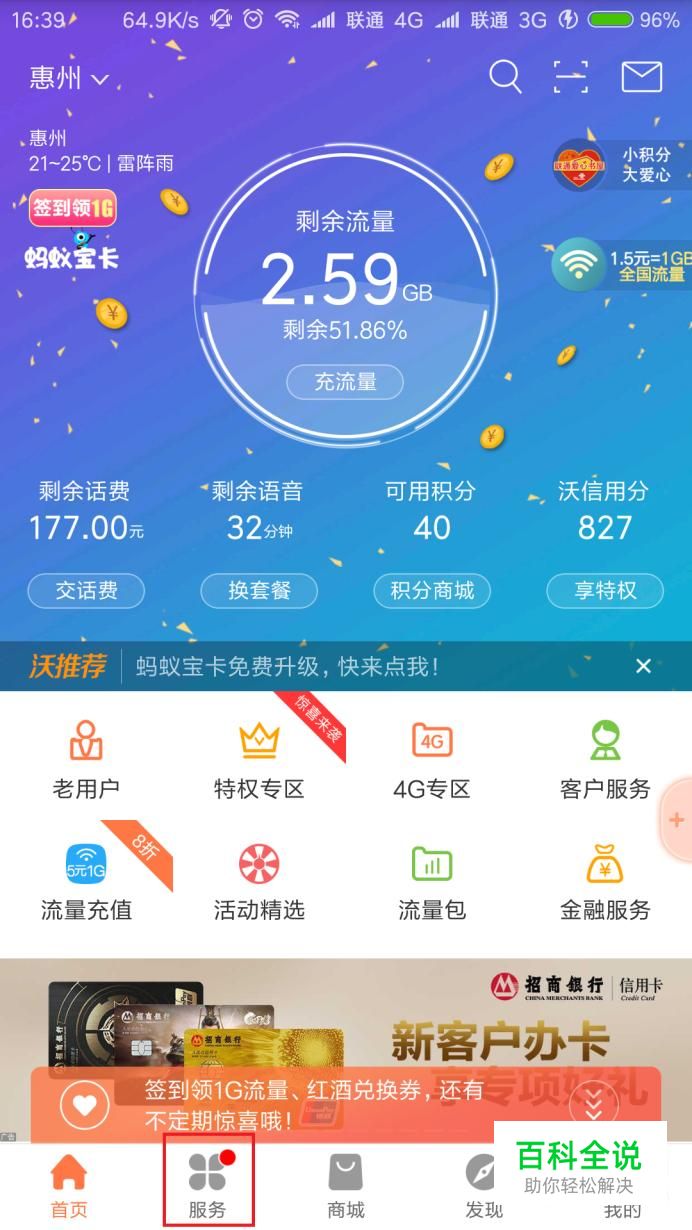Dismiss the 沃推荐 banner
692x1230 pixels.
(x=643, y=666)
